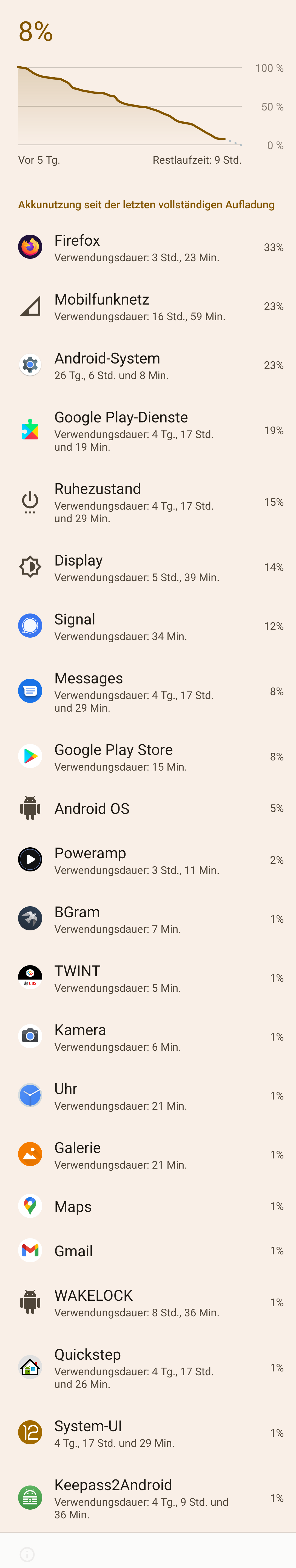Image resolution: width=296 pixels, height=1568 pixels.
Task: Open Firefox battery usage details
Action: (x=148, y=248)
